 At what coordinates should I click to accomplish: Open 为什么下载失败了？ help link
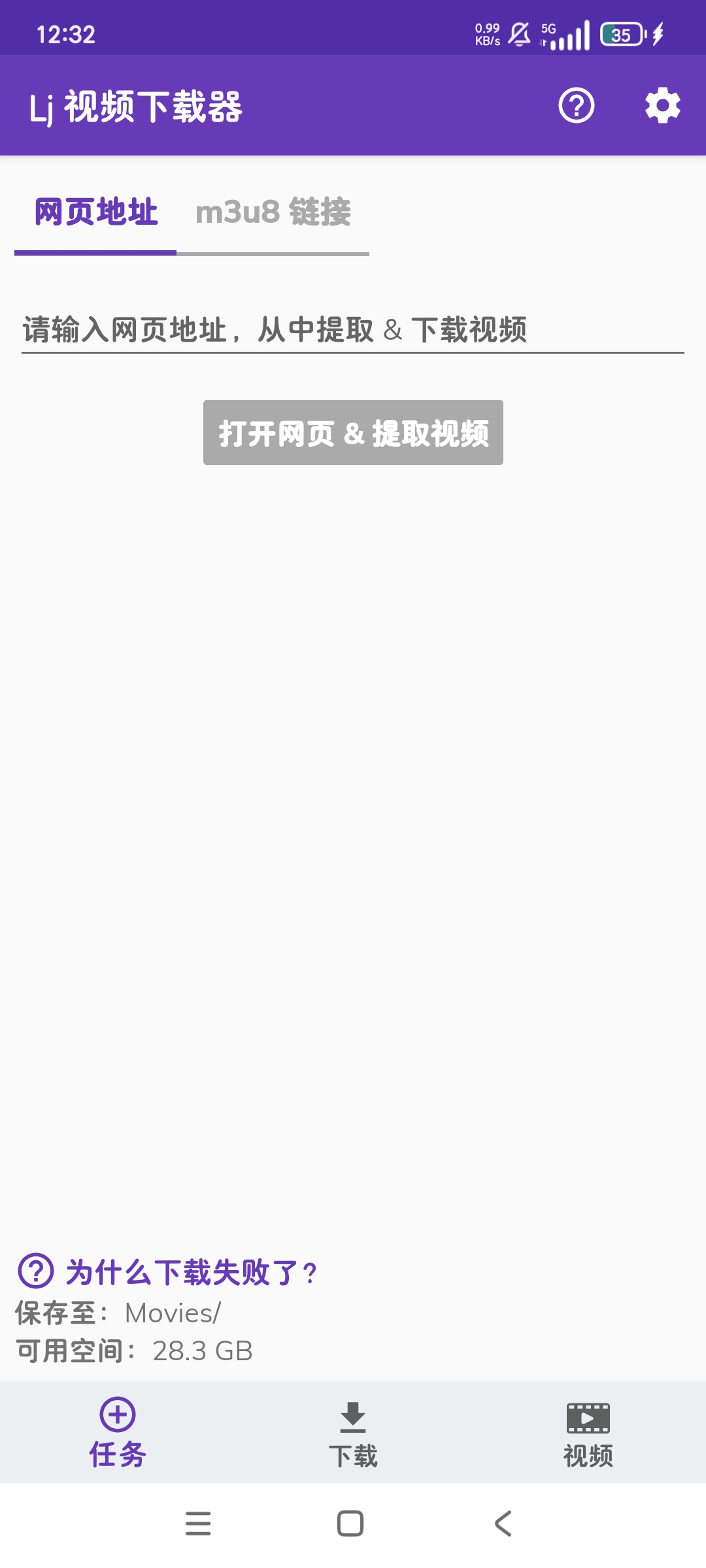coord(169,1272)
